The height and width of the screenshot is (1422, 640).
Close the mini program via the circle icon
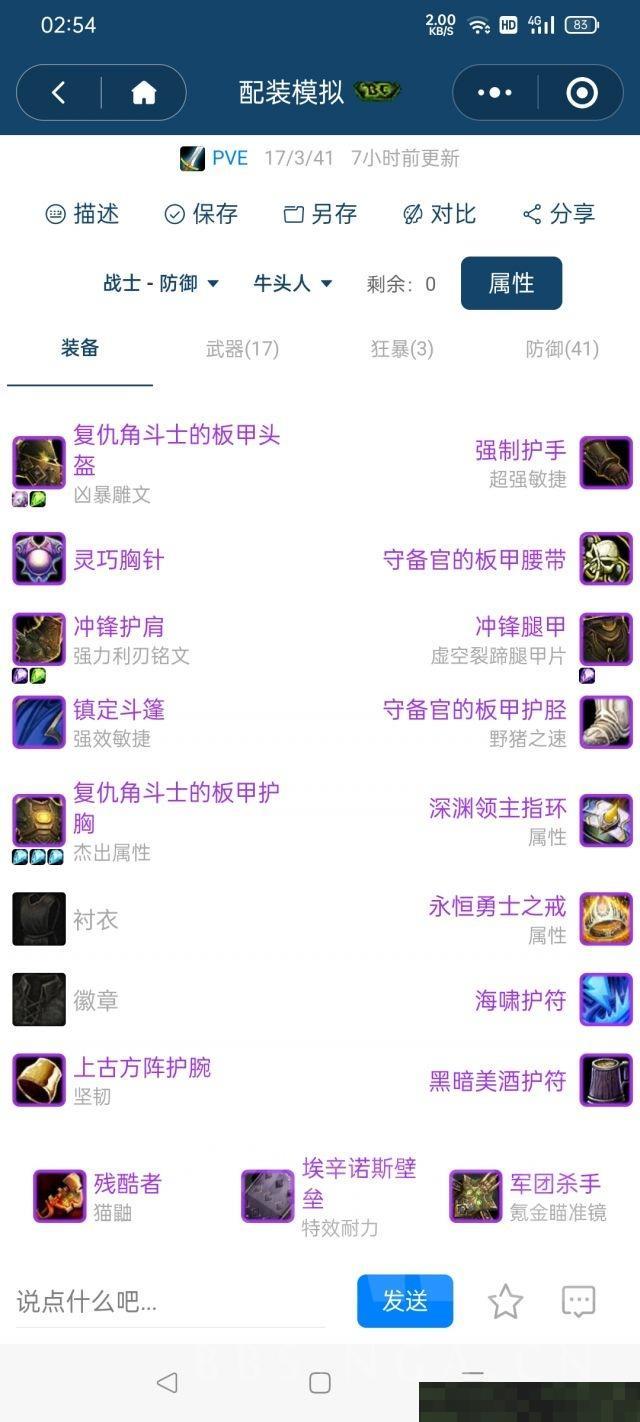coord(581,93)
